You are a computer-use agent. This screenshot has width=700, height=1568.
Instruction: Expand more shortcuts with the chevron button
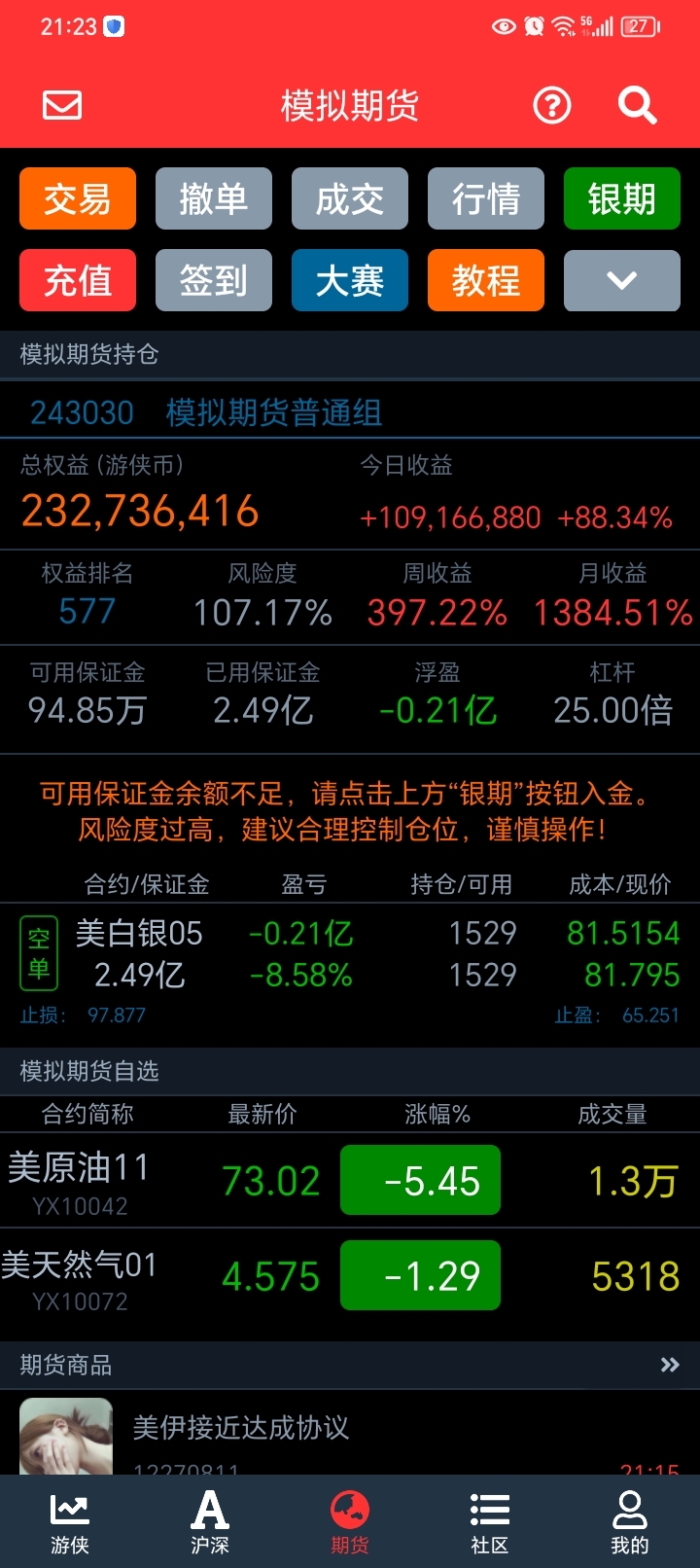pyautogui.click(x=622, y=281)
